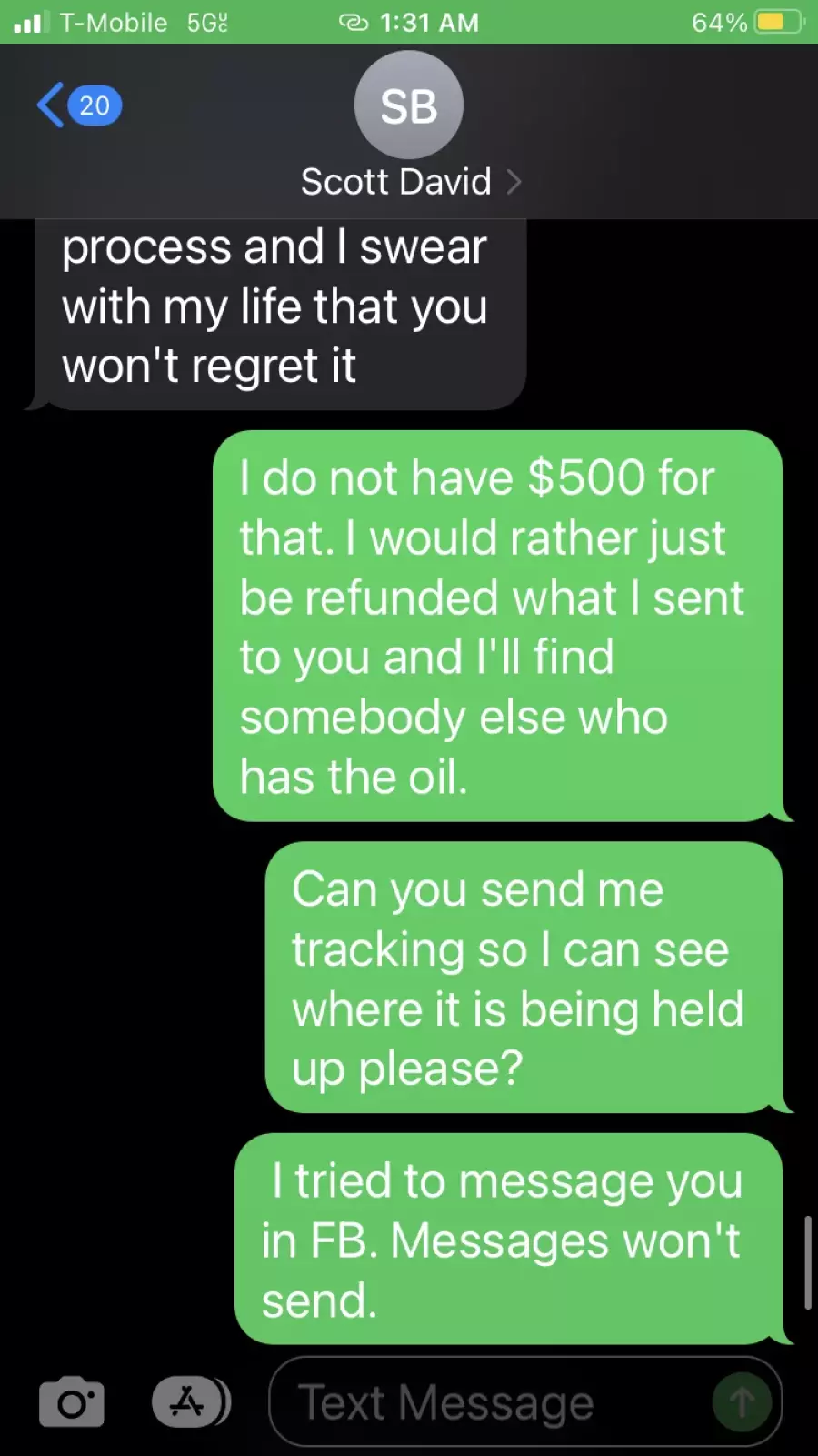Open Scott David contact details
The height and width of the screenshot is (1456, 818).
(410, 181)
